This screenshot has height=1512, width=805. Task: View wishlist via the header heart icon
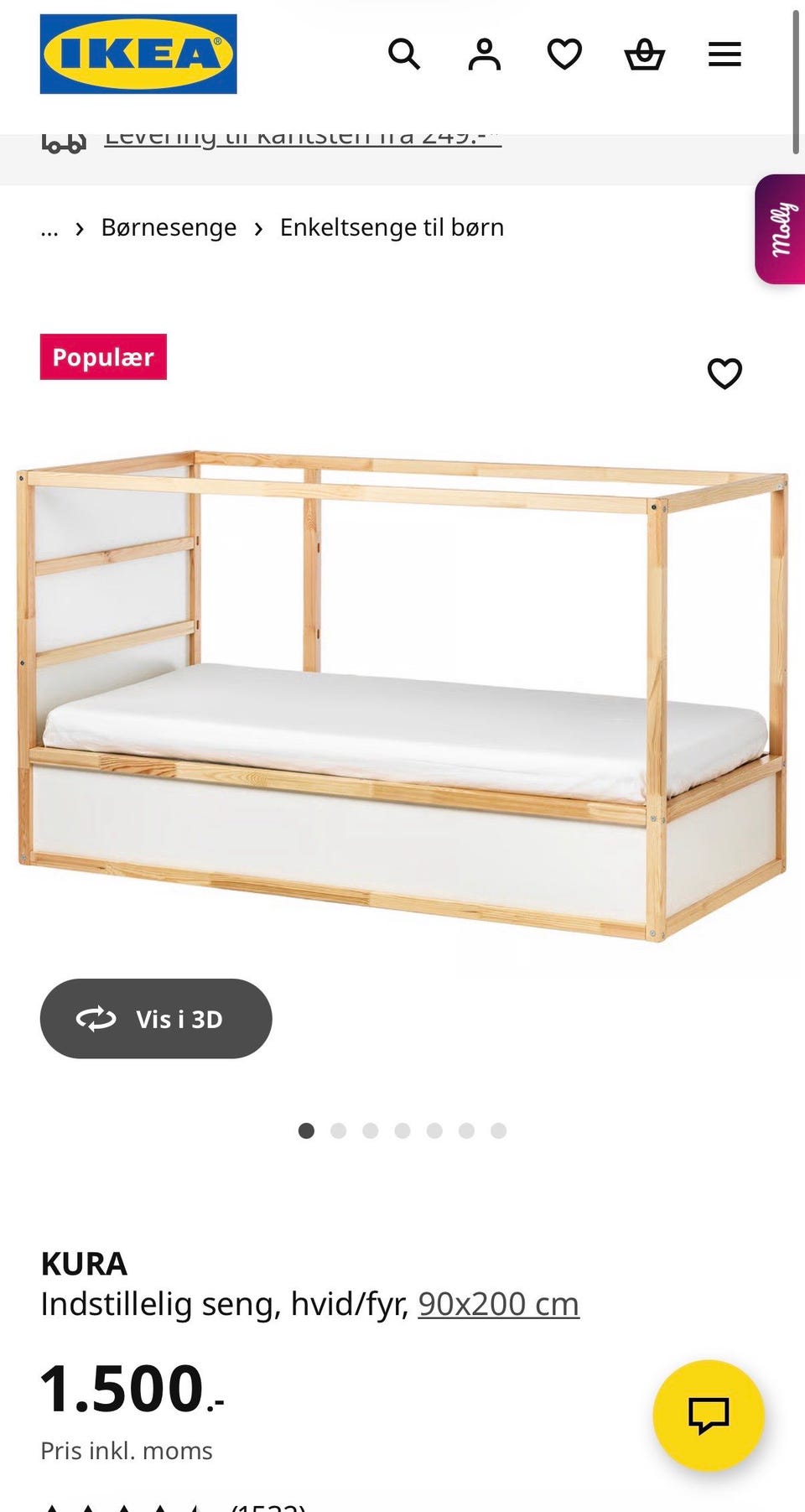coord(564,54)
